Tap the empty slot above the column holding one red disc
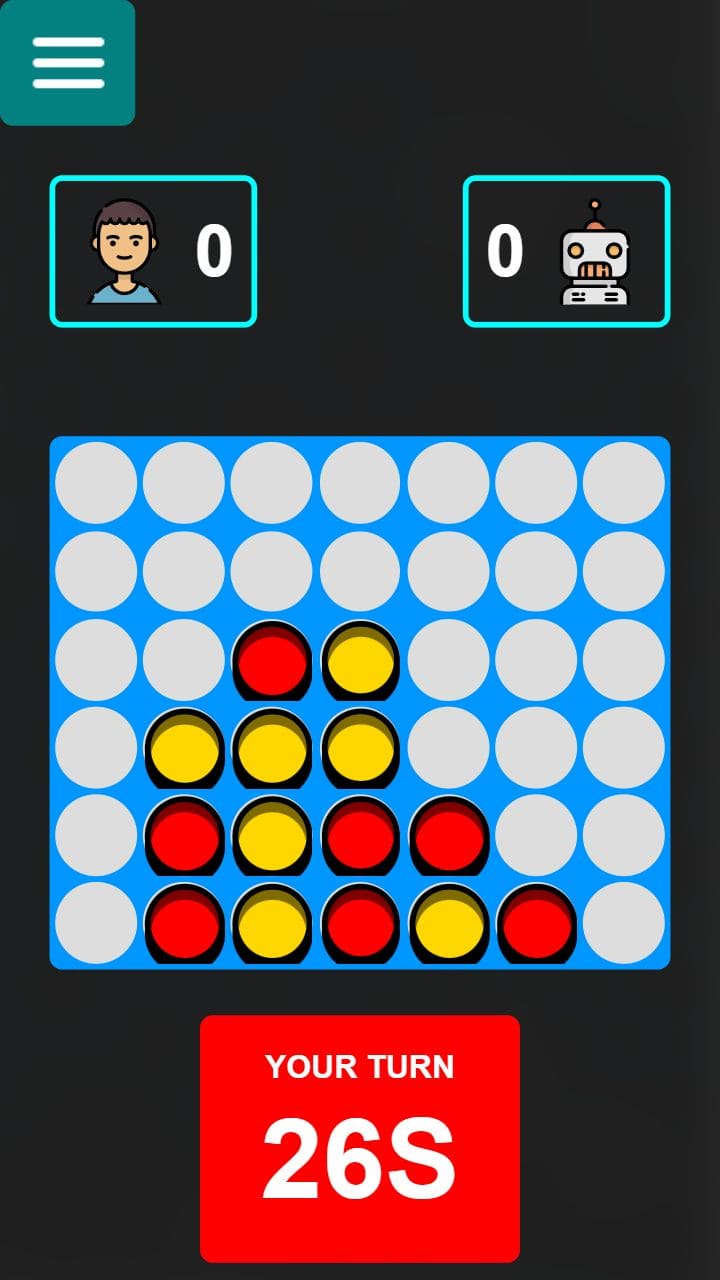This screenshot has height=1280, width=720. [536, 835]
